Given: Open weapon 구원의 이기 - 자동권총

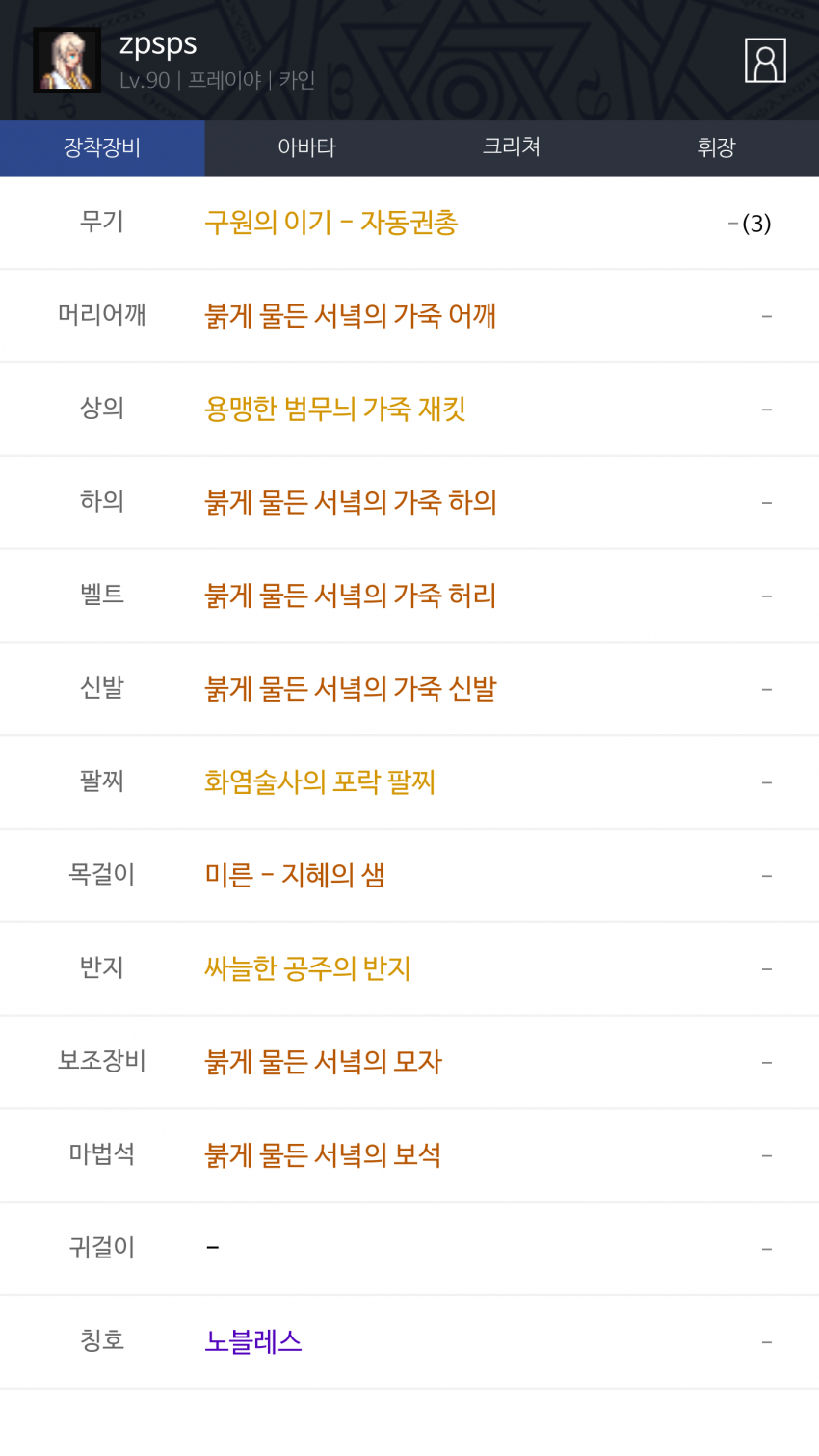Looking at the screenshot, I should click(330, 223).
